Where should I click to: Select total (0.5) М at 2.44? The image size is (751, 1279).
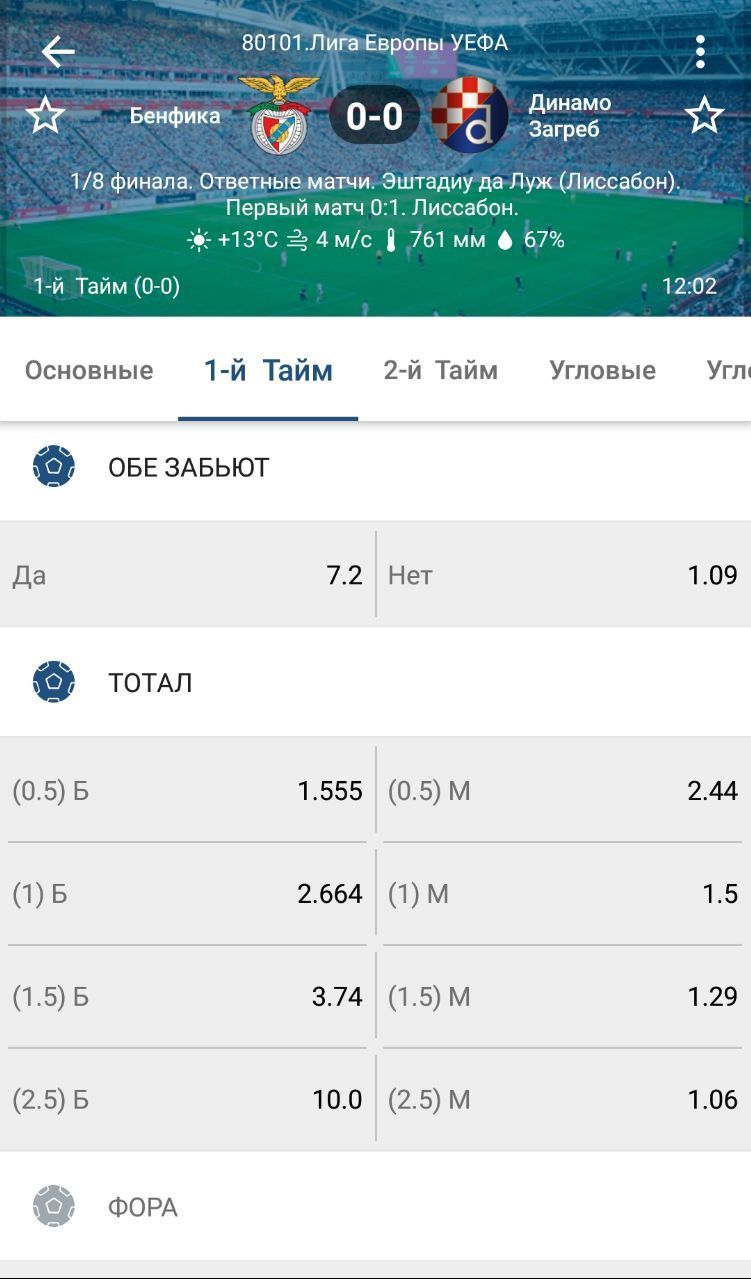click(564, 791)
